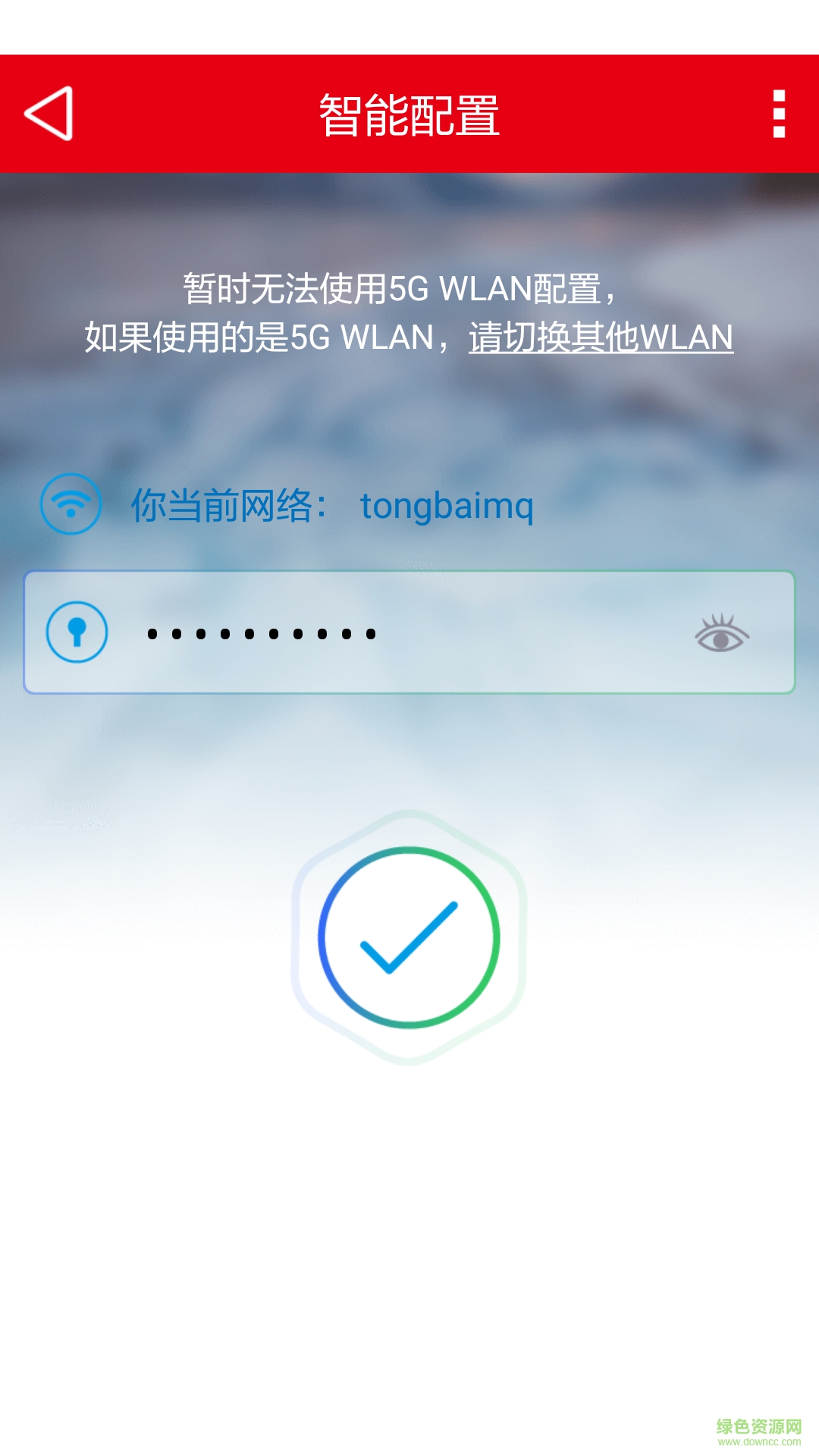Select the Wi-Fi signal icon
819x1456 pixels.
click(x=70, y=505)
